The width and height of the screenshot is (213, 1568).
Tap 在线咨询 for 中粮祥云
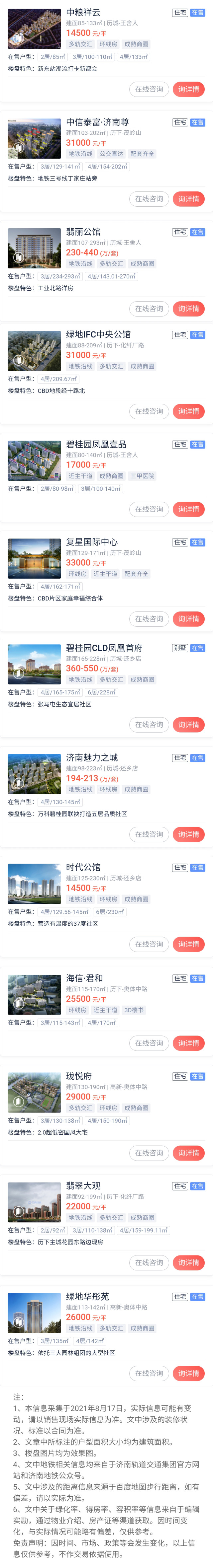coord(149,90)
